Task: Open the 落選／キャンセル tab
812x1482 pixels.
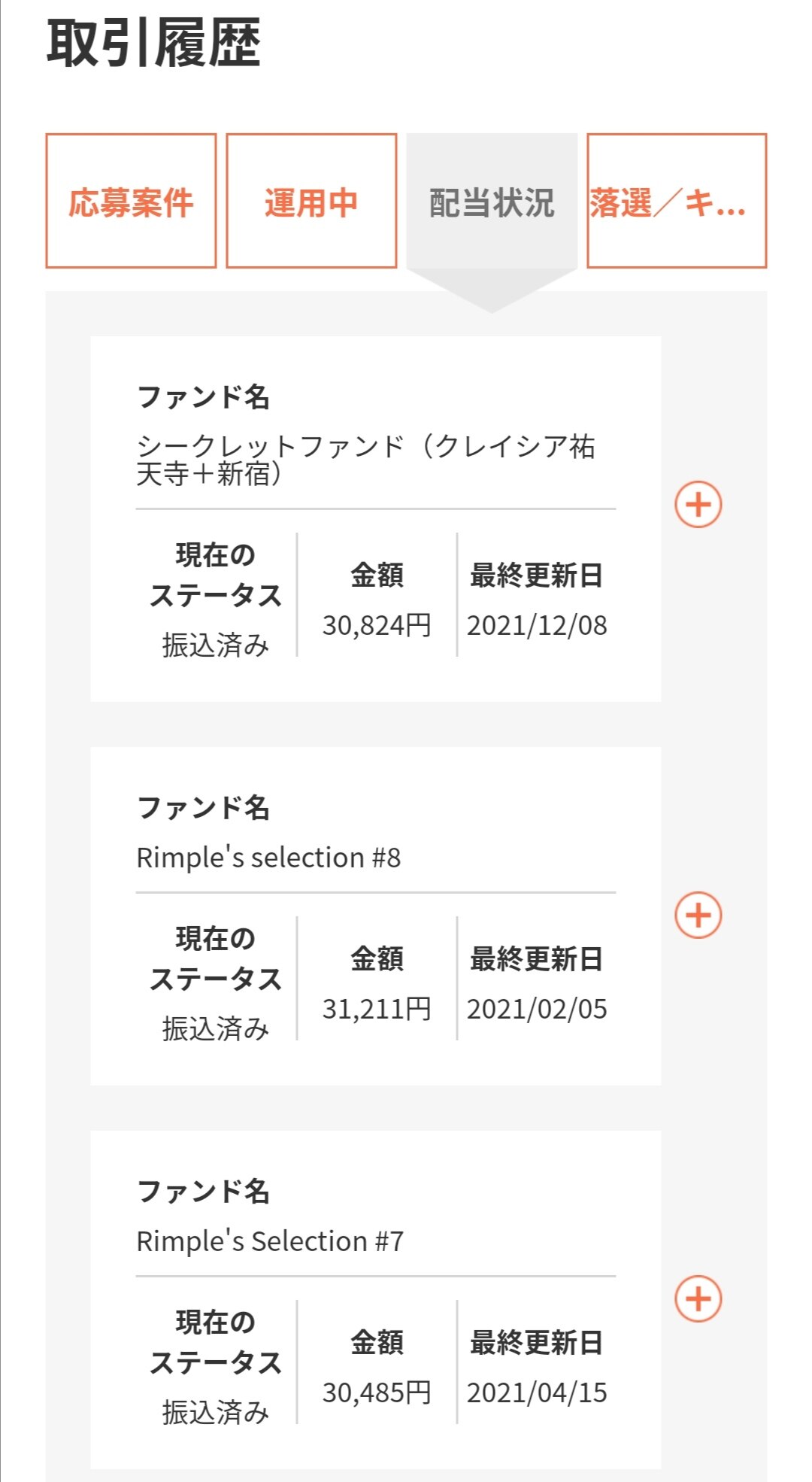Action: (x=675, y=201)
